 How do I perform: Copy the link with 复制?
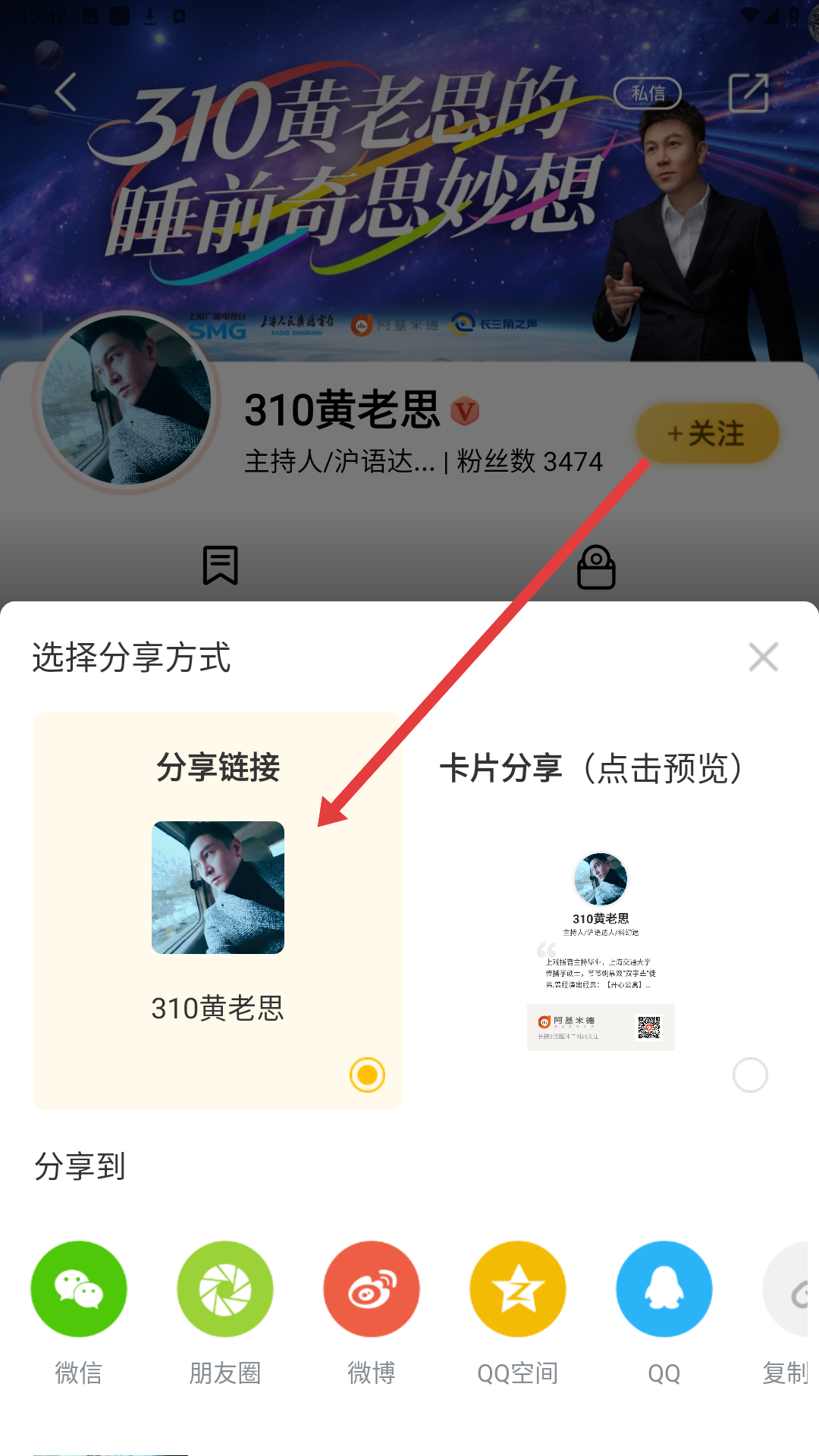click(x=789, y=1289)
